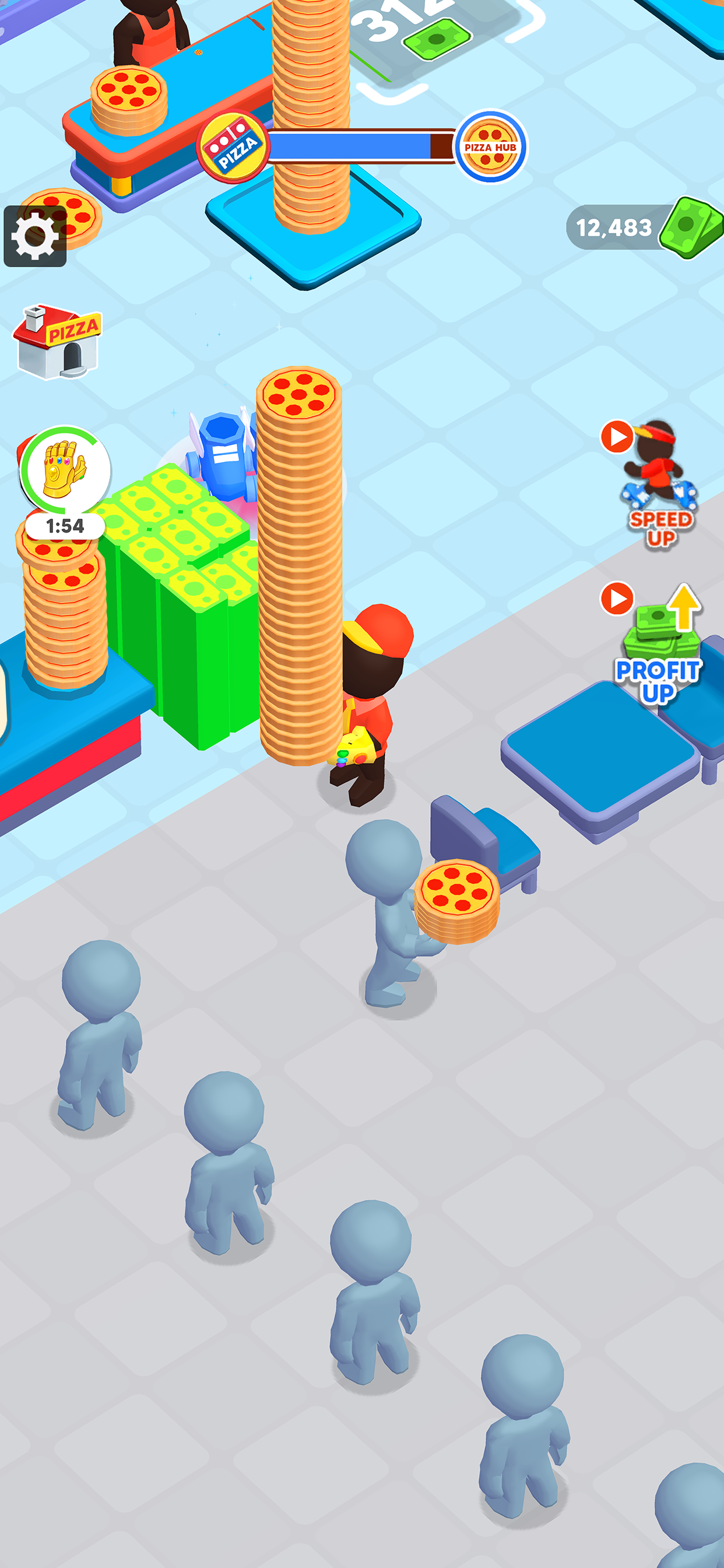Check the 12,483 cash balance display
Viewport: 724px width, 1568px height.
pos(613,226)
